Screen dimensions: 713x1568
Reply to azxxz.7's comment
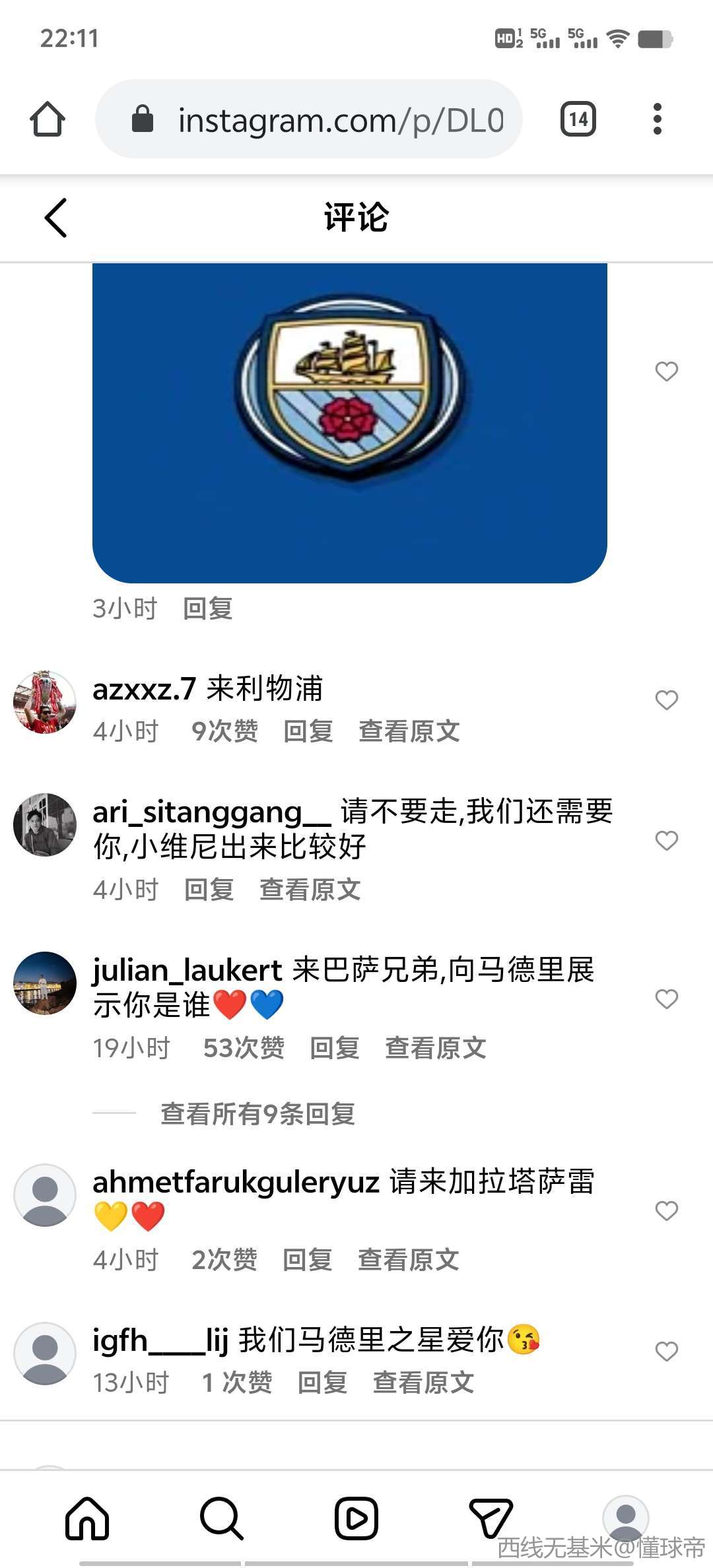308,731
